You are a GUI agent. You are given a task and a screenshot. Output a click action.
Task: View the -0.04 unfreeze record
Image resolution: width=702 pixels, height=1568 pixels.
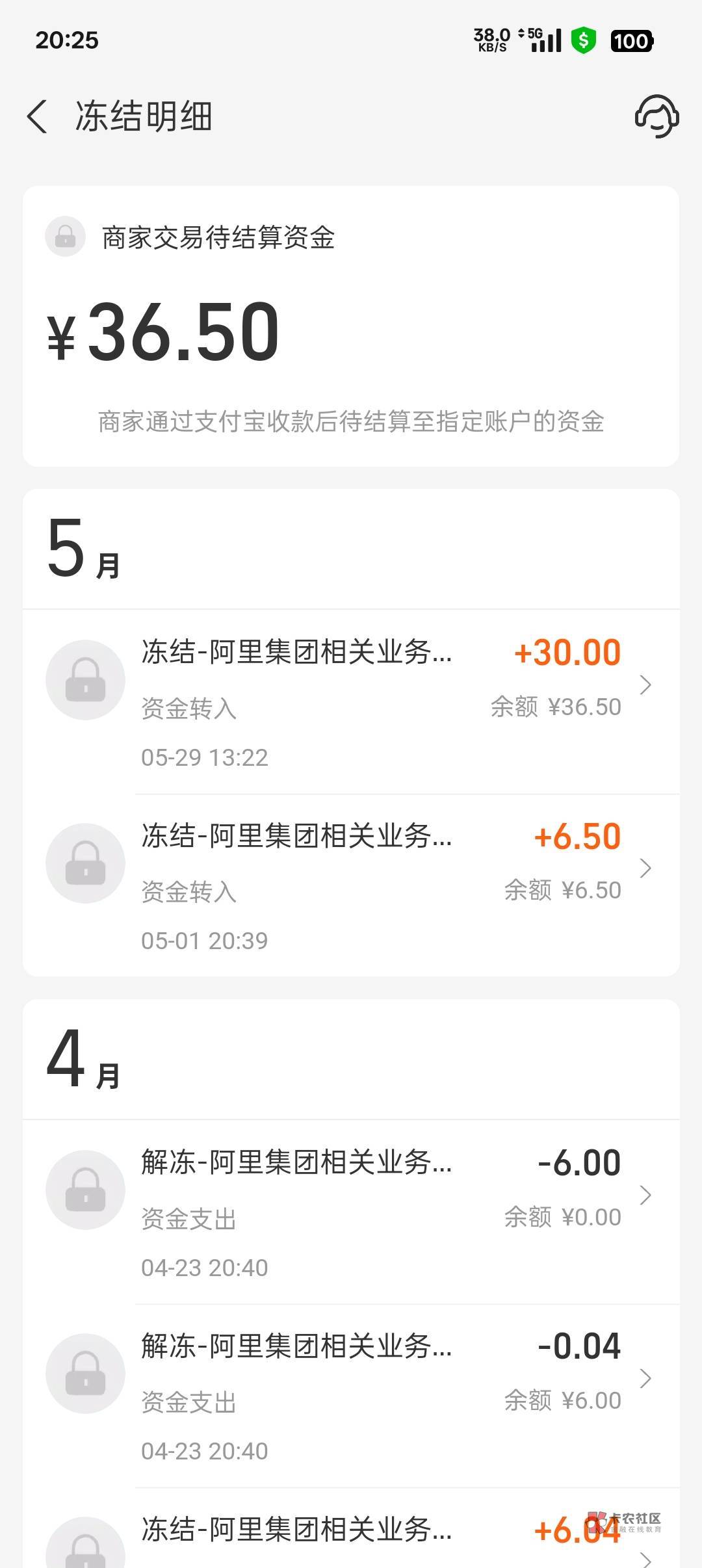point(351,1396)
